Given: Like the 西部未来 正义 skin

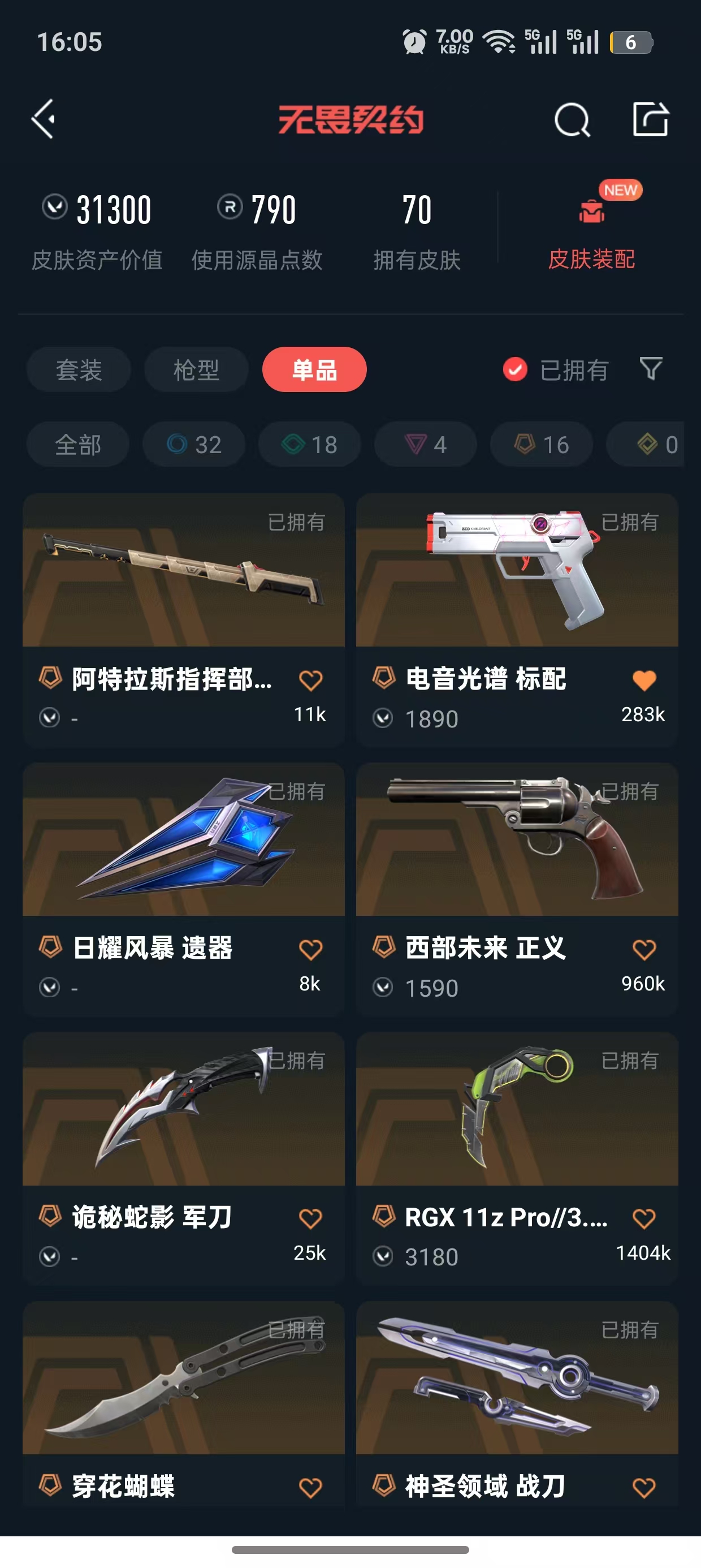Looking at the screenshot, I should click(x=644, y=950).
